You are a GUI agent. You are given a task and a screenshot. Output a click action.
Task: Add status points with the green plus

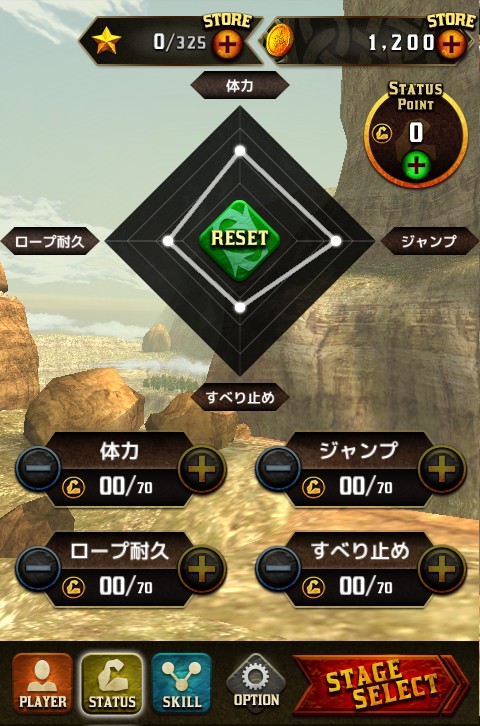click(x=416, y=164)
